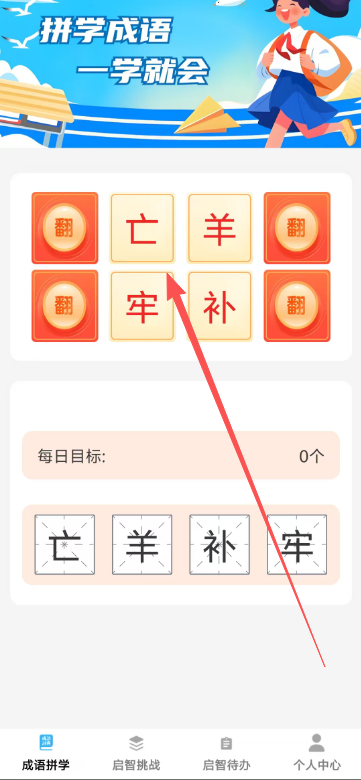361x780 pixels.
Task: Select the red 牢 character card
Action: click(x=142, y=306)
